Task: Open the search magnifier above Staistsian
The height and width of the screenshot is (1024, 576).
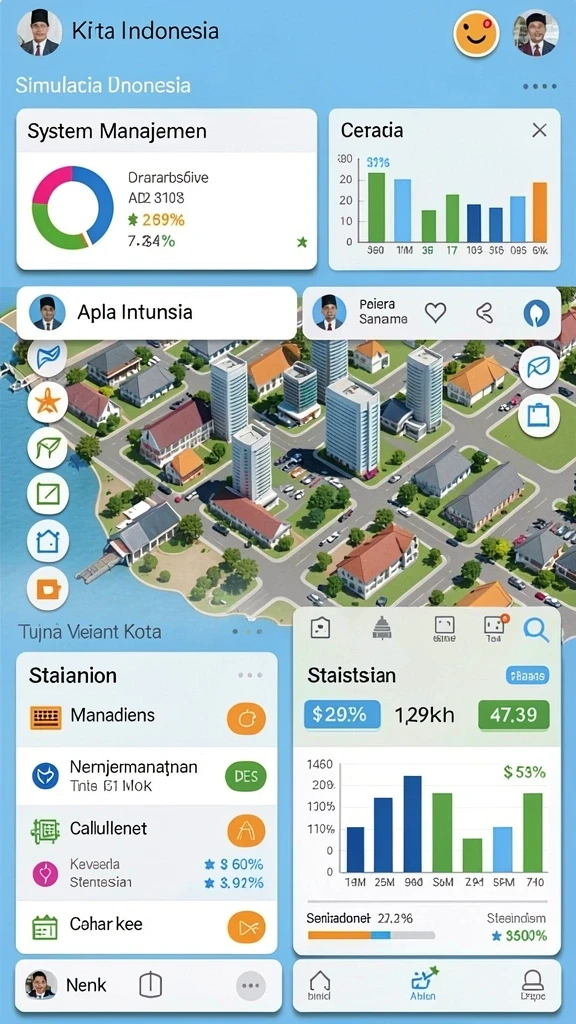Action: (536, 630)
